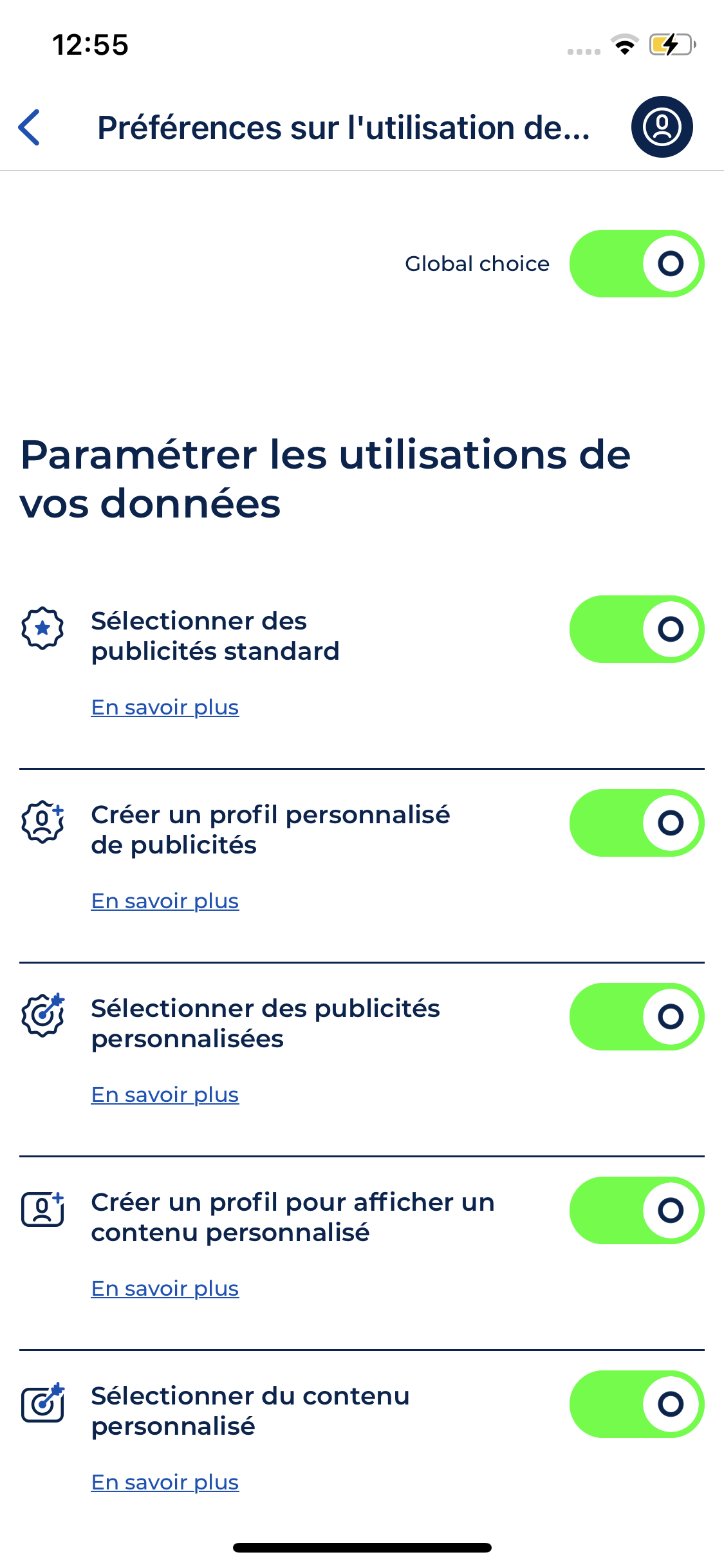Image resolution: width=724 pixels, height=1568 pixels.
Task: Disable Sélectionner des publicités standard
Action: pyautogui.click(x=636, y=629)
